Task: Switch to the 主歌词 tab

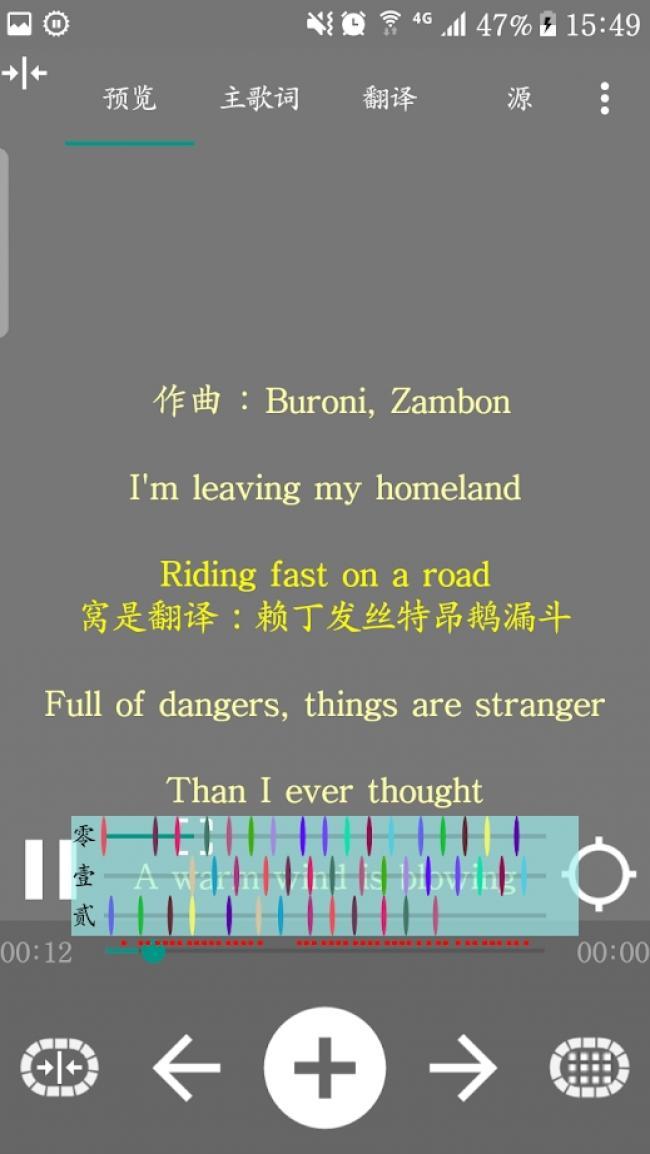Action: [x=259, y=98]
